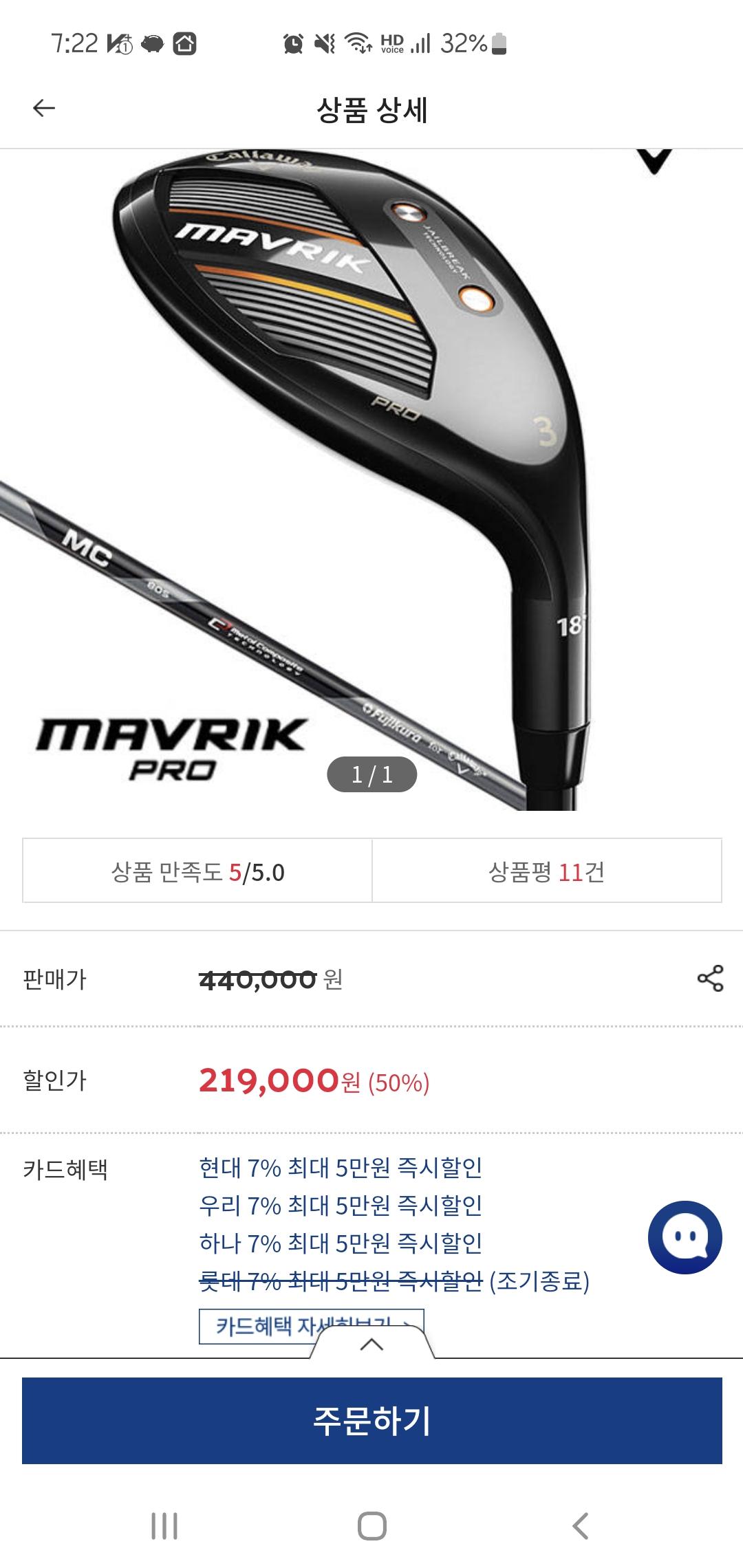Go back from the 상품 상세 page

[44, 108]
